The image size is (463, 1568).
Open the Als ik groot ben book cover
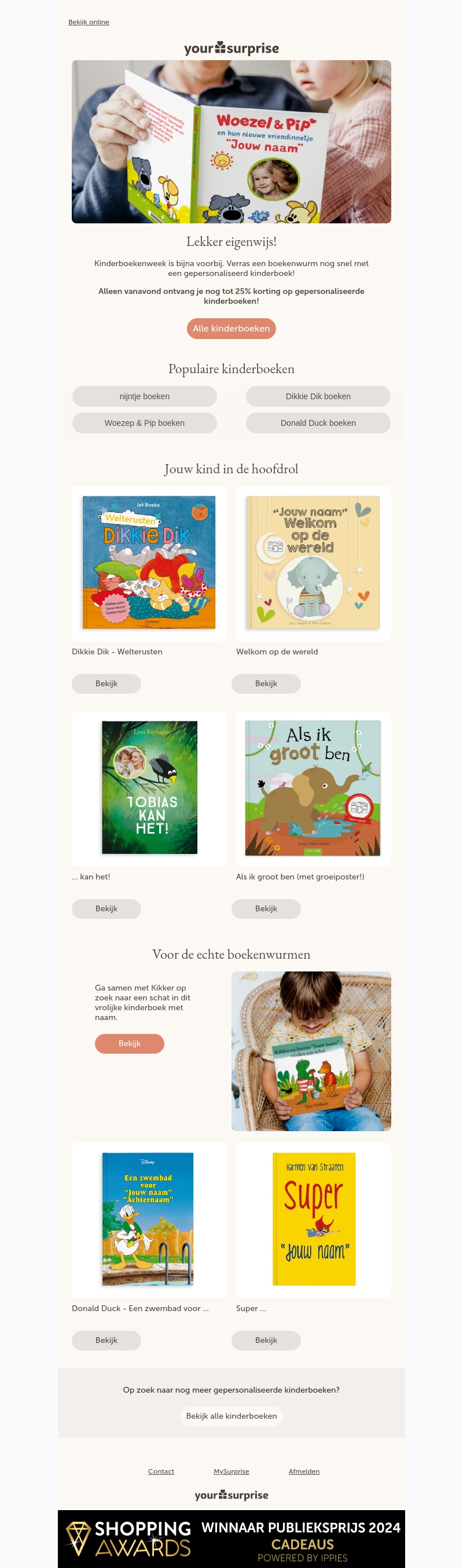313,787
